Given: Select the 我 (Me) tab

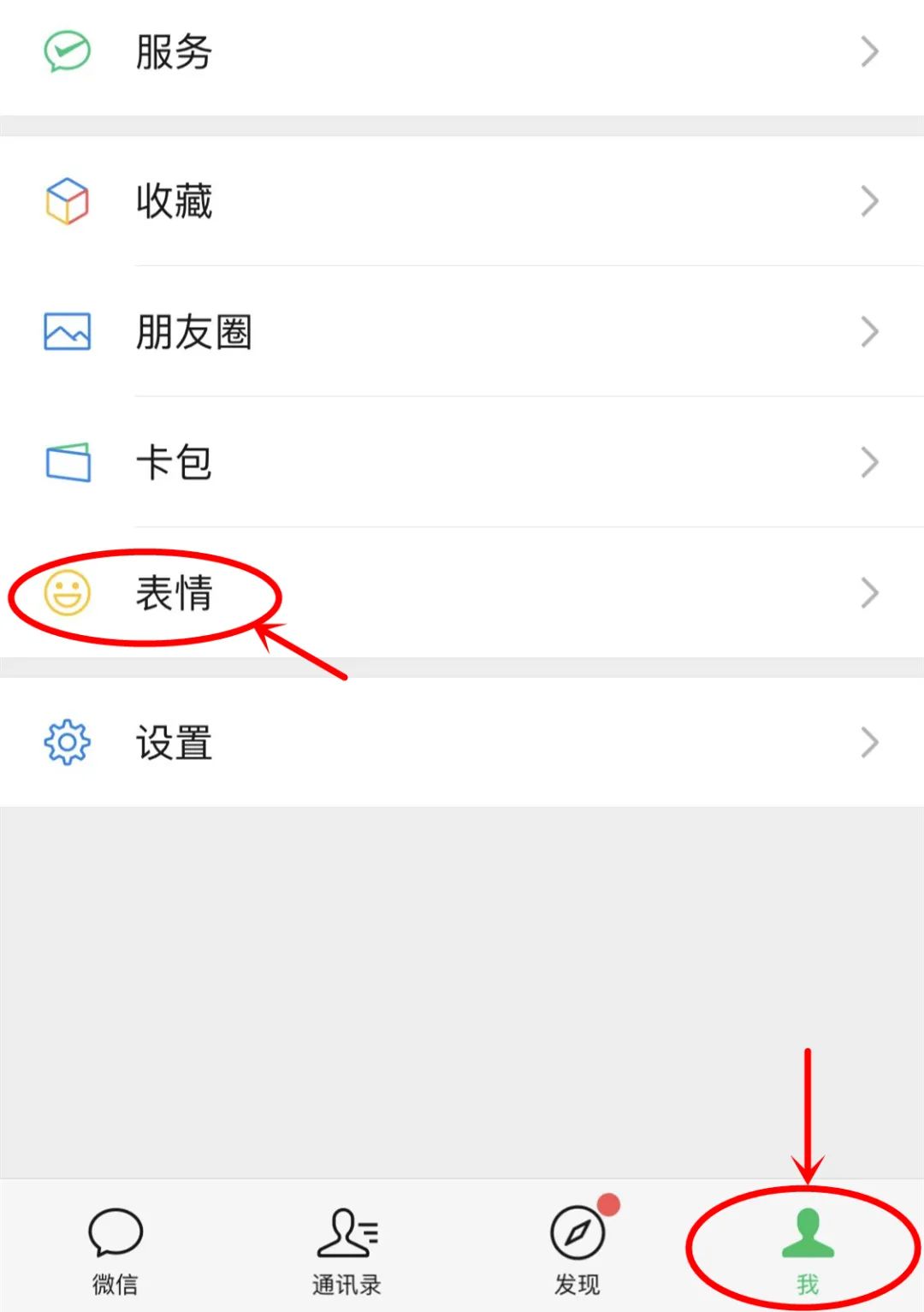Looking at the screenshot, I should [x=808, y=1249].
